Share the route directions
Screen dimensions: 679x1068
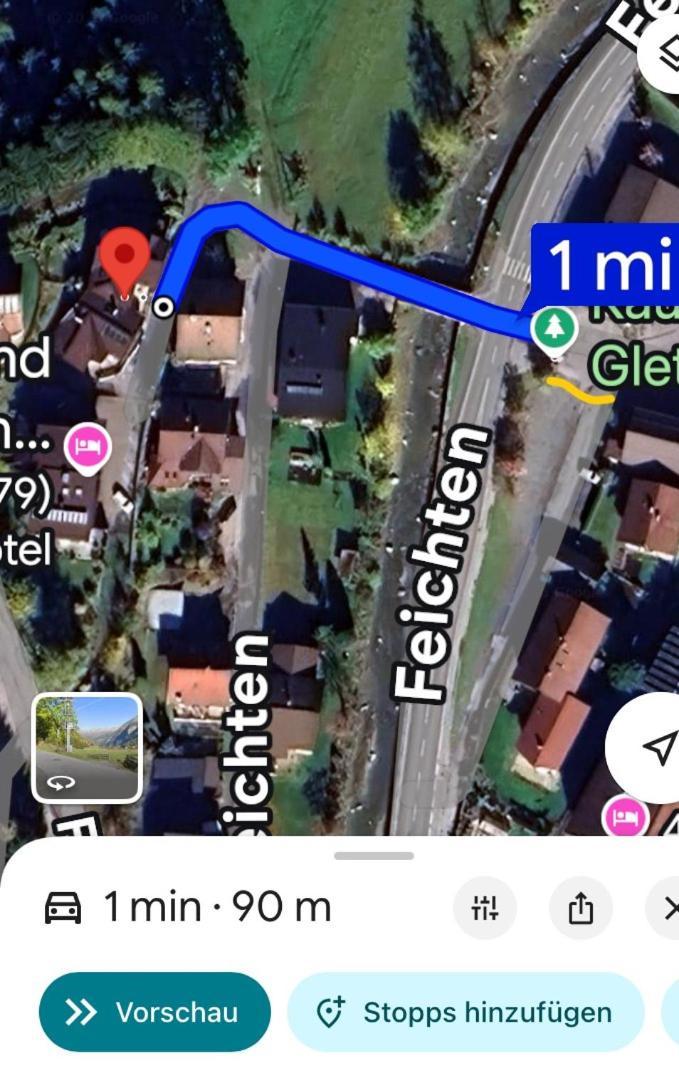[581, 908]
